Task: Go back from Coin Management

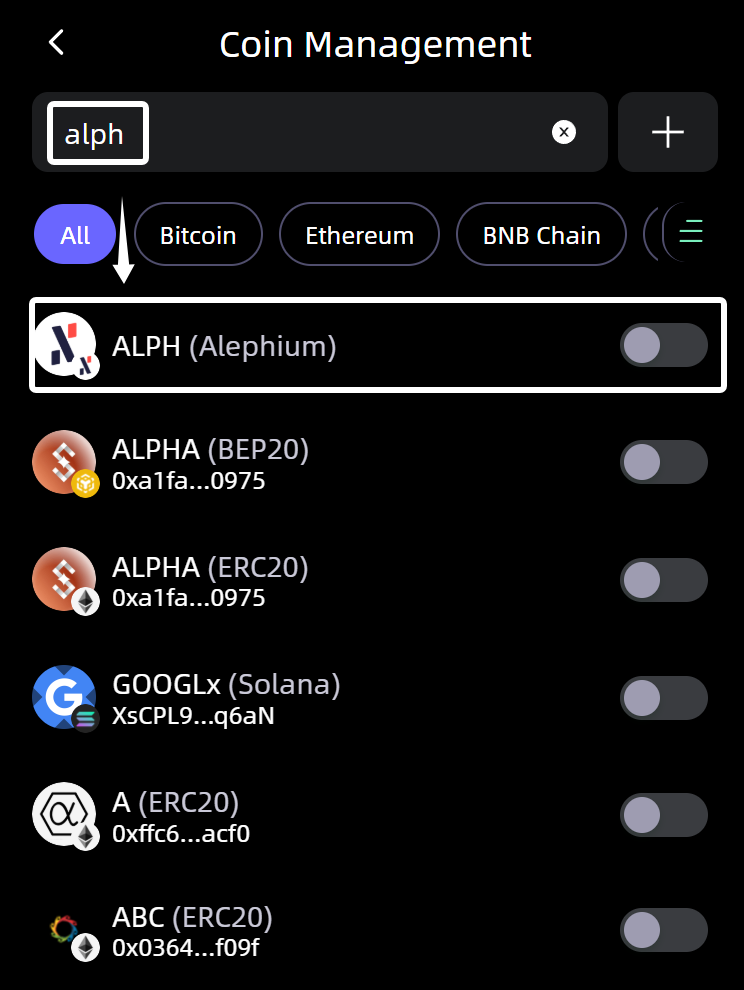Action: (x=57, y=43)
